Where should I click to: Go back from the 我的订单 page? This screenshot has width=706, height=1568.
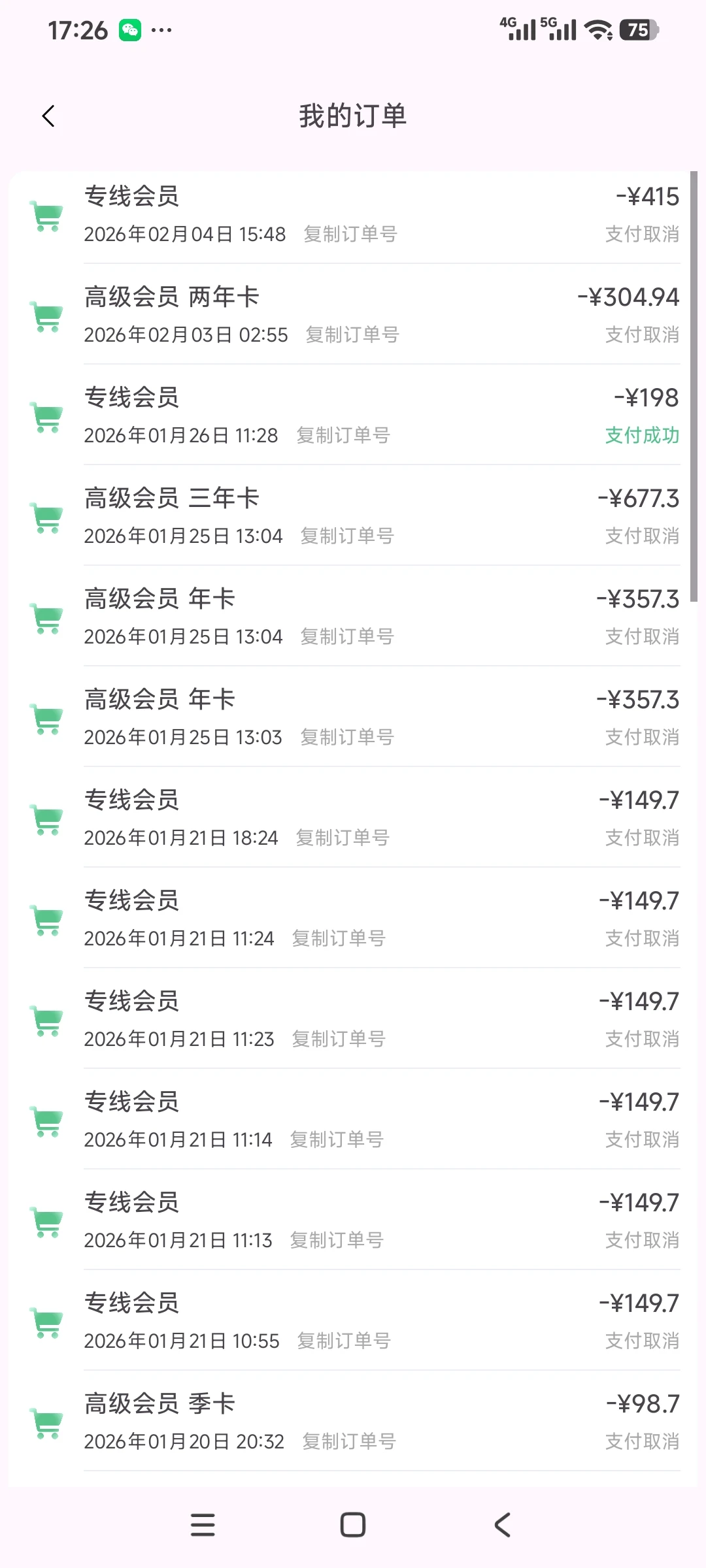click(x=48, y=116)
